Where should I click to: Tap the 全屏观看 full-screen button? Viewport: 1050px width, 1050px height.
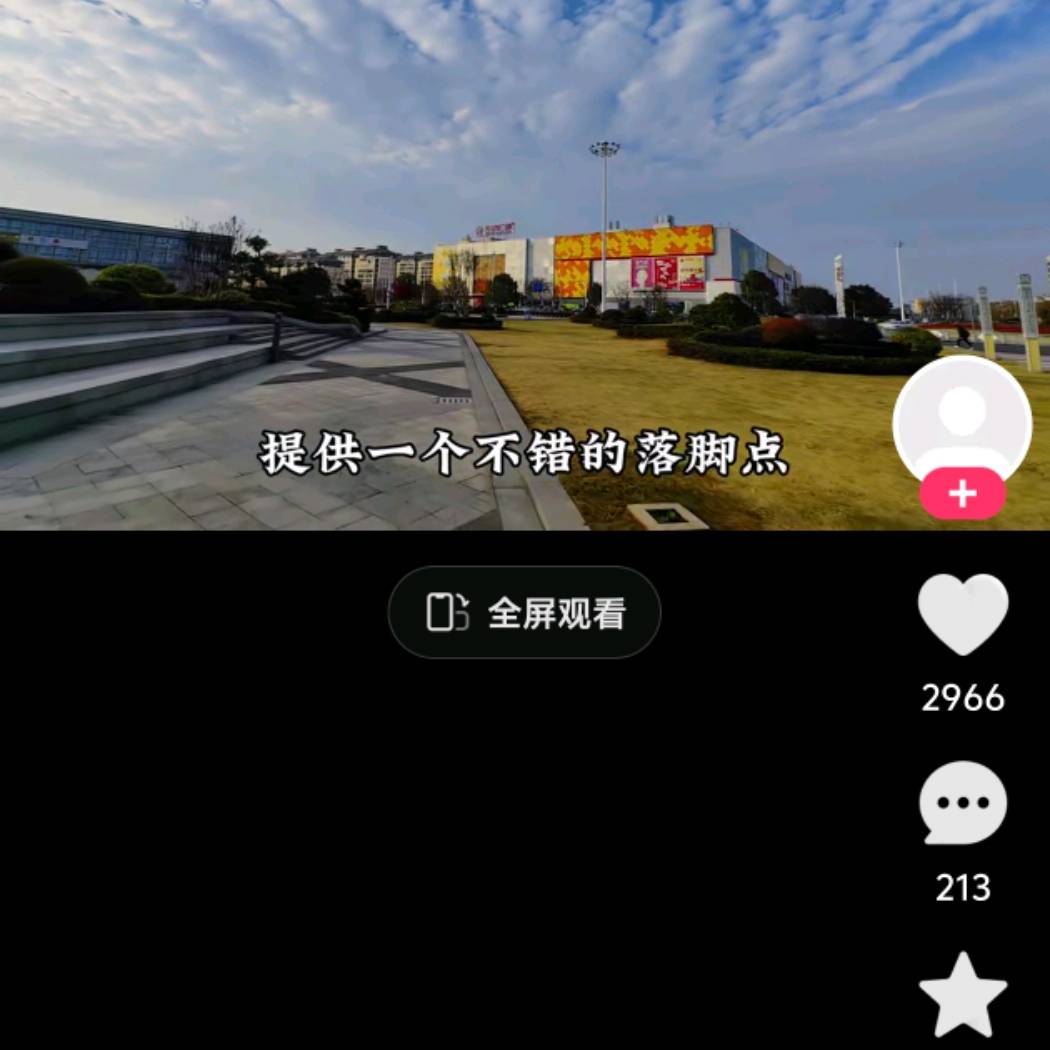pos(524,612)
